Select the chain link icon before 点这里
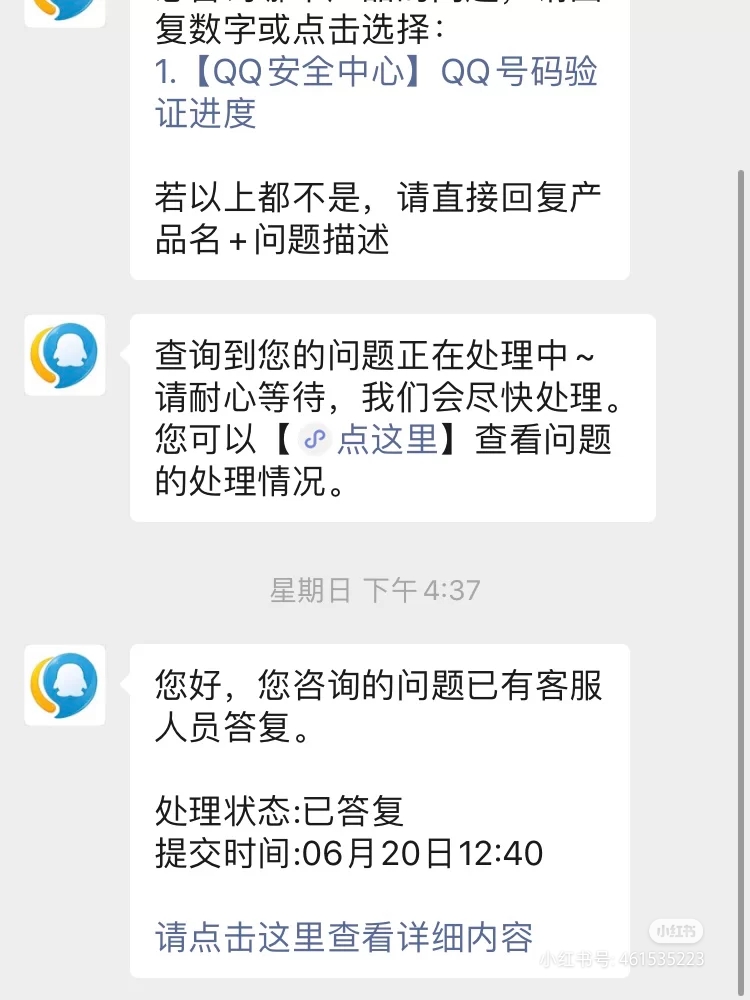The width and height of the screenshot is (750, 1000). (314, 440)
